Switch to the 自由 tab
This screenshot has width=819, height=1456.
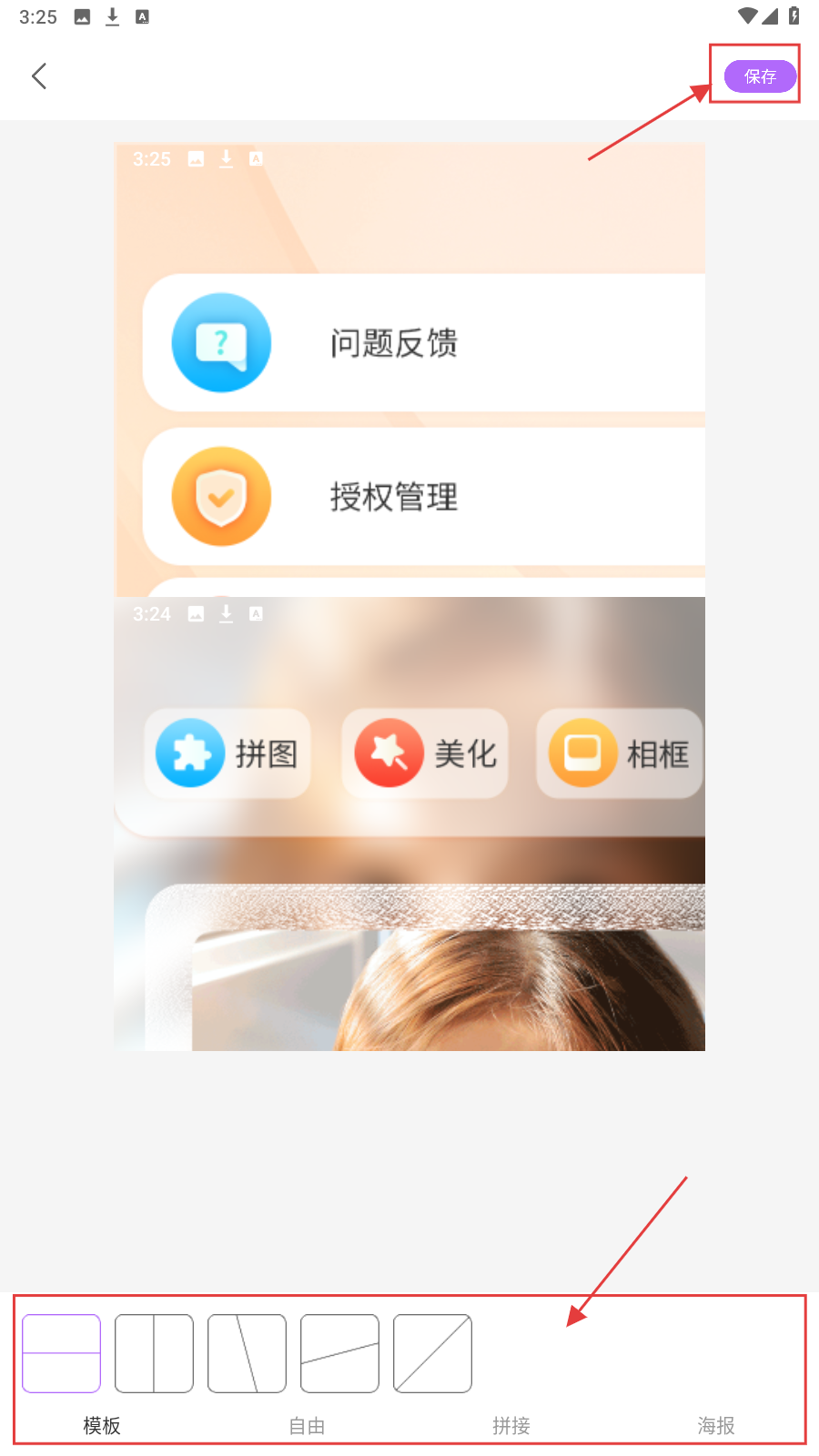(307, 1426)
